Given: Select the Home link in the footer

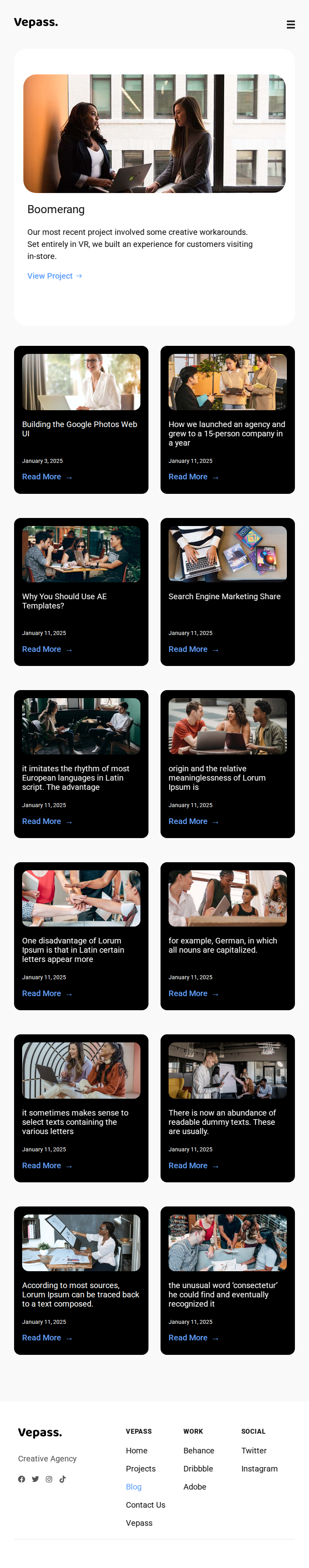Looking at the screenshot, I should [x=136, y=1451].
